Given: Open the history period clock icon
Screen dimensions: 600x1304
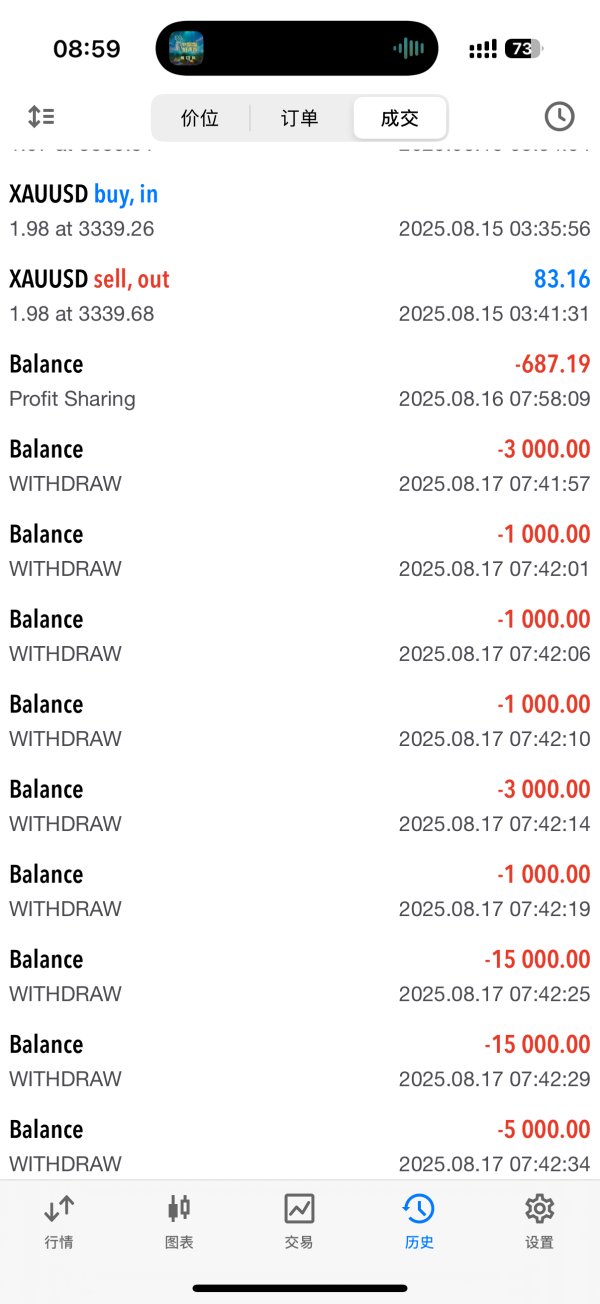Looking at the screenshot, I should [559, 117].
